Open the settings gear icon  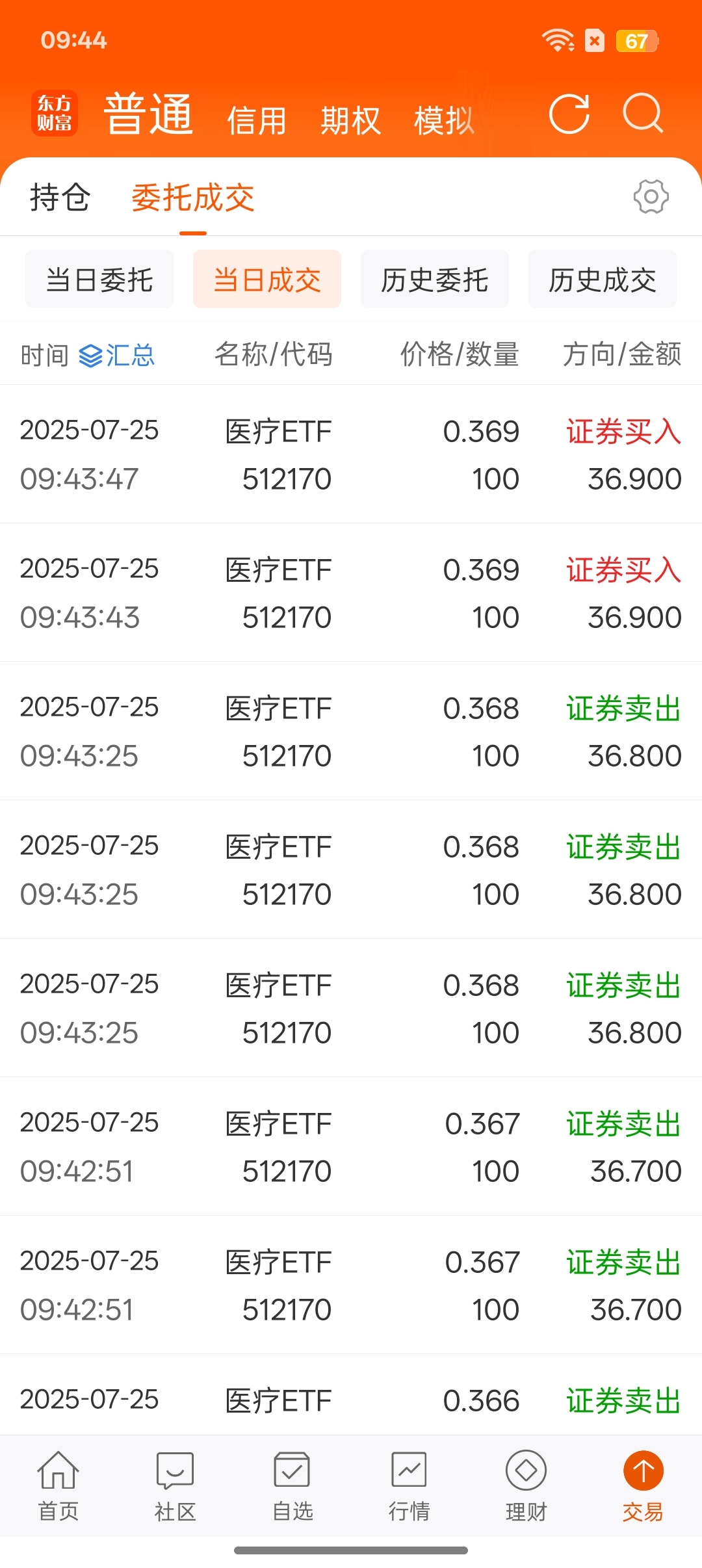(651, 196)
